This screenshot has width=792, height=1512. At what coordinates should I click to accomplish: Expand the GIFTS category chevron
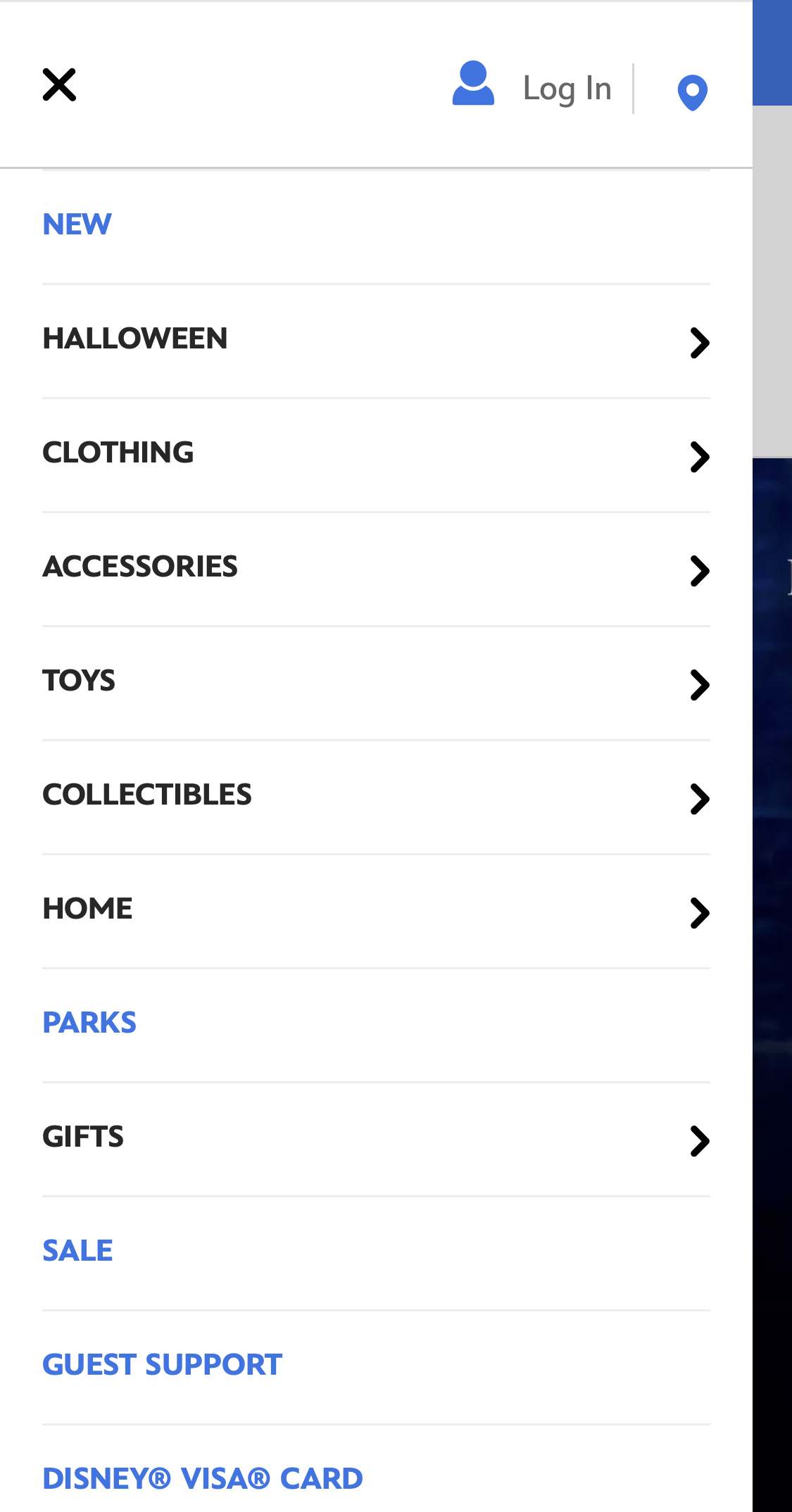point(700,1140)
